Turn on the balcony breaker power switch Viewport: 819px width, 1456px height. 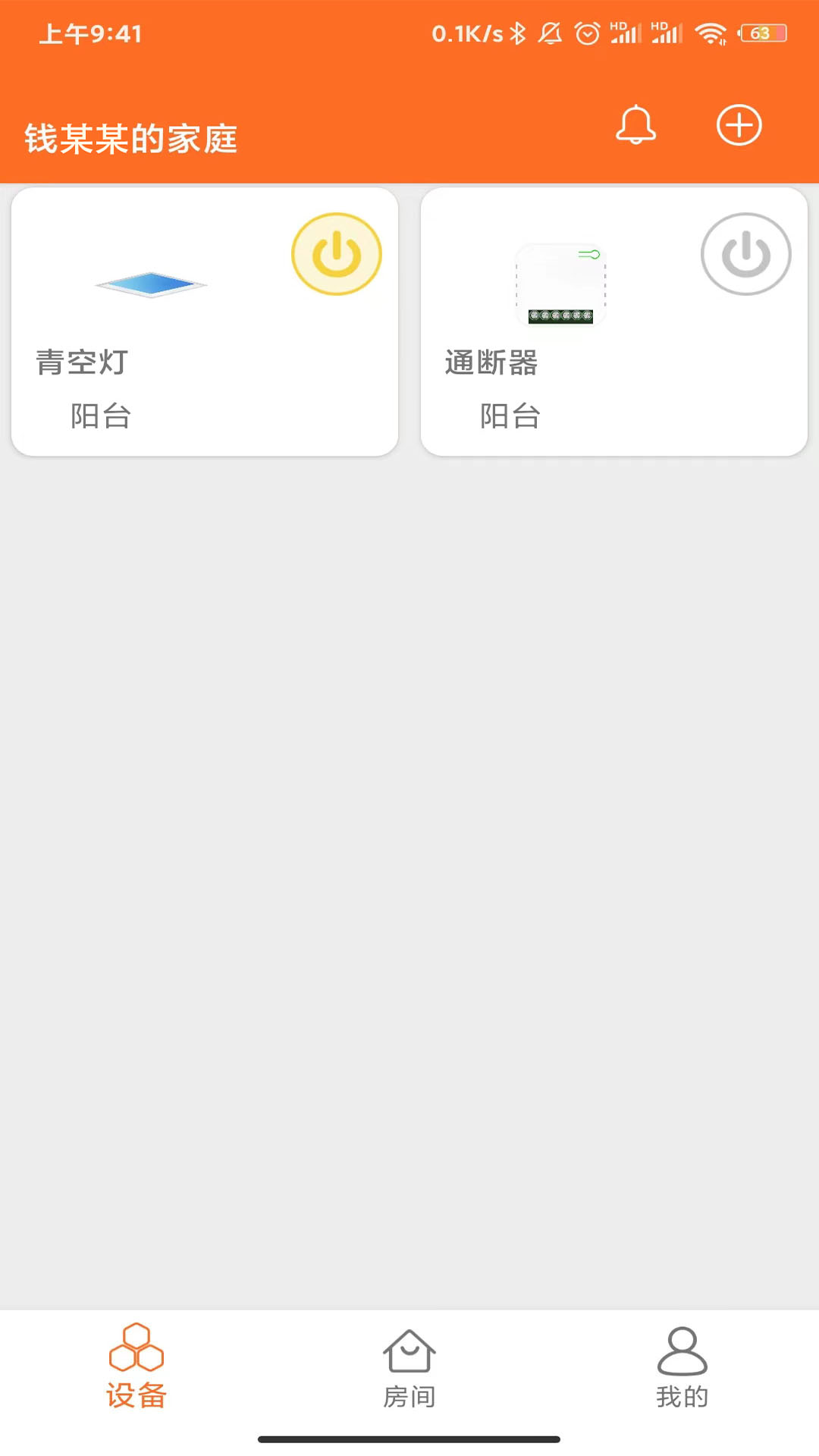[x=746, y=253]
